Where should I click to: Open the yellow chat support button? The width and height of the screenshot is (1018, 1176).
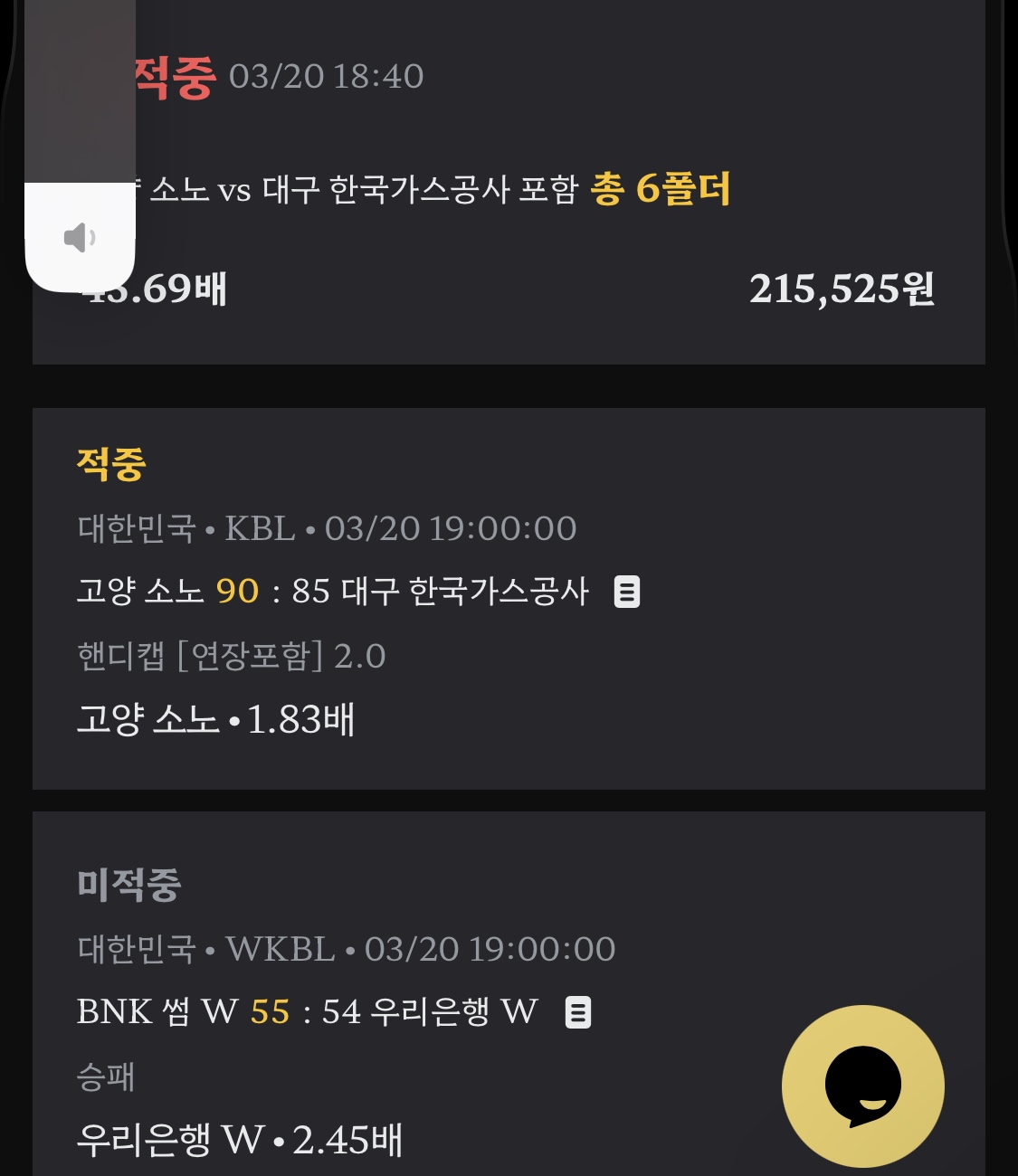(x=862, y=1086)
